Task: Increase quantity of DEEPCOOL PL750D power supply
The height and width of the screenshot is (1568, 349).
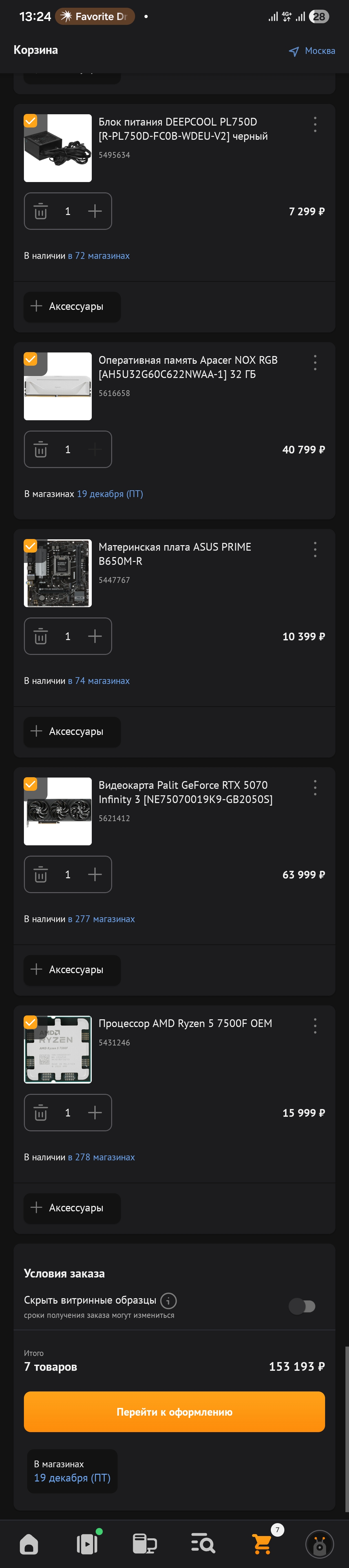Action: click(x=94, y=211)
